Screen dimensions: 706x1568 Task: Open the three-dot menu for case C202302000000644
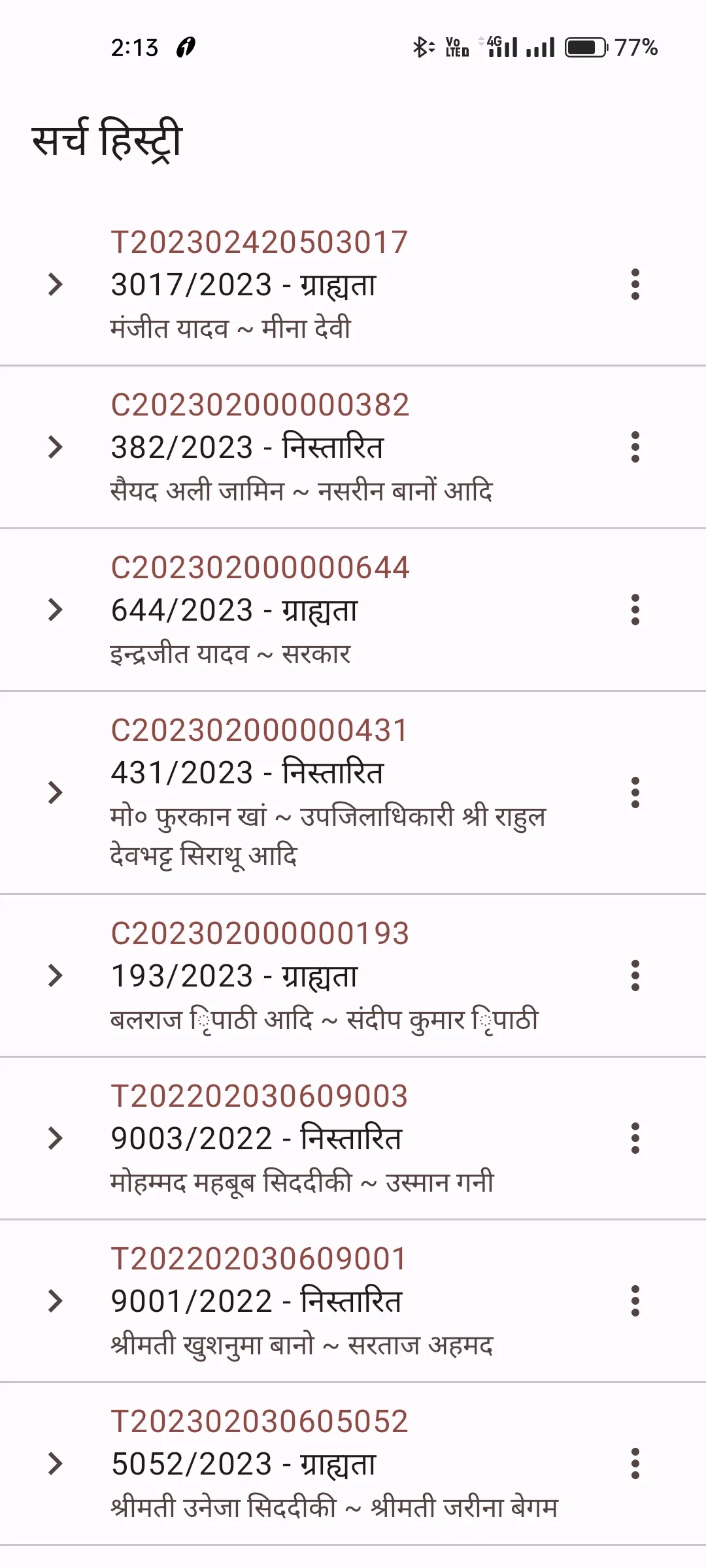(635, 610)
